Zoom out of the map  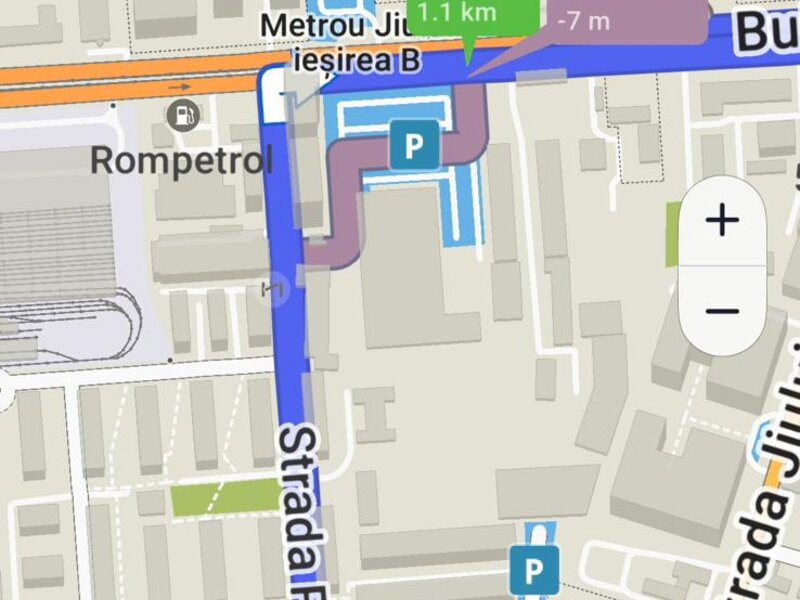721,311
